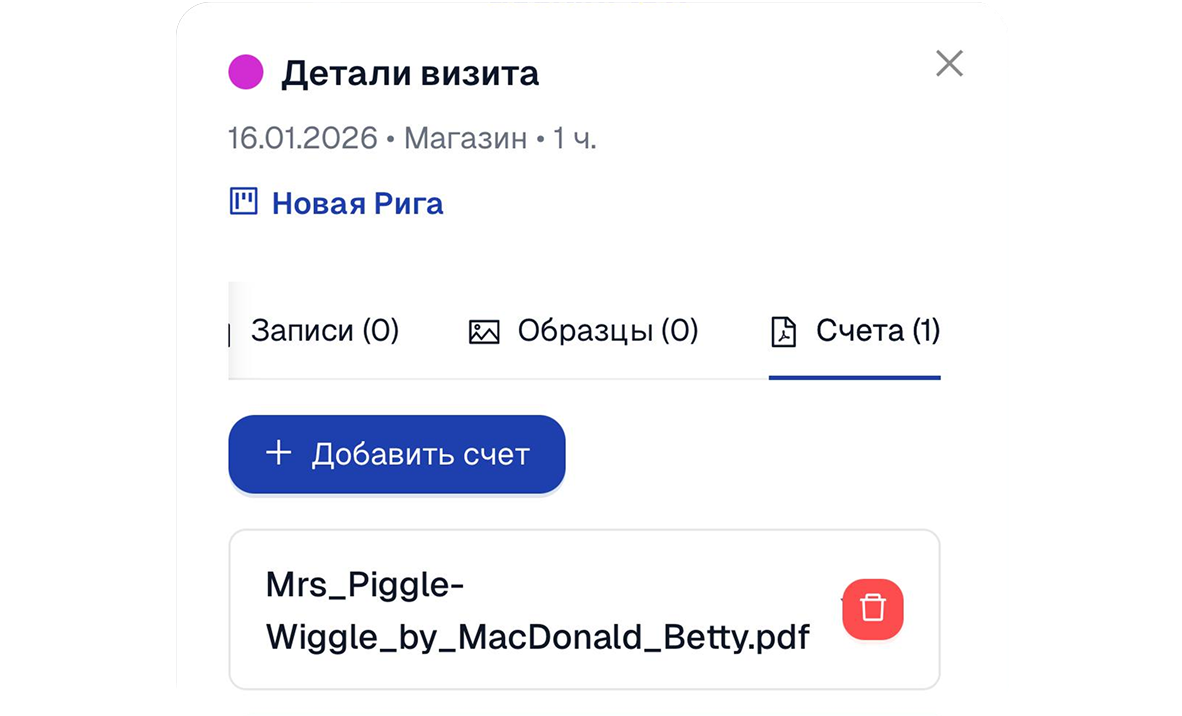Image resolution: width=1182 pixels, height=716 pixels.
Task: Open the Mrs_Piggle-Wiggle_by_MacDonald_Betty.pdf invoice
Action: coord(537,610)
